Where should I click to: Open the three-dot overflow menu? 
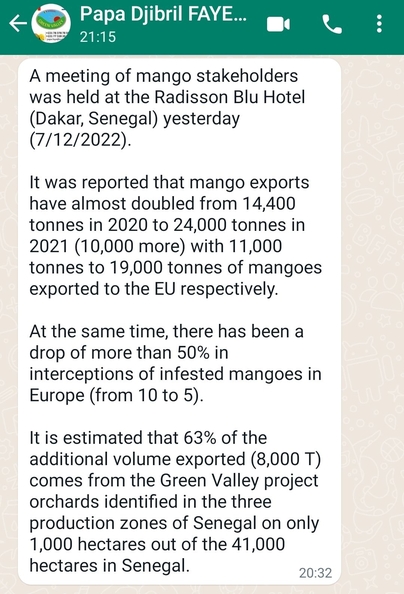(x=379, y=24)
